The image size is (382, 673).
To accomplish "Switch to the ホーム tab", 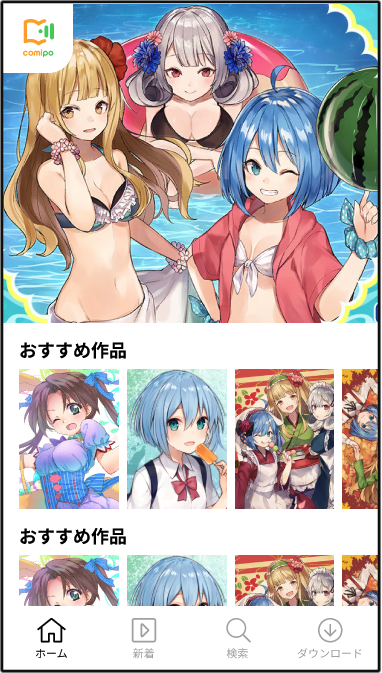I will [x=52, y=638].
